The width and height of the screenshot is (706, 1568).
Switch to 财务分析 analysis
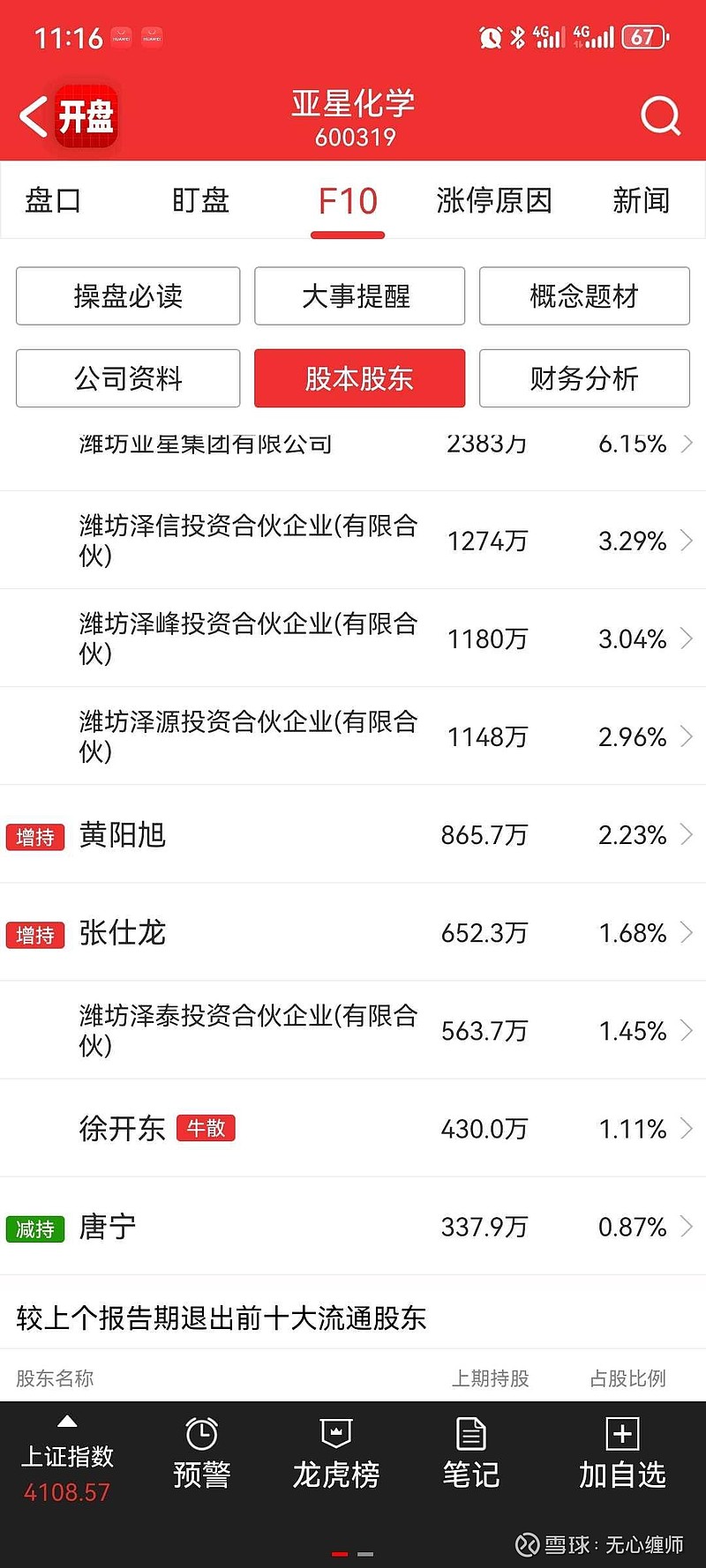584,378
